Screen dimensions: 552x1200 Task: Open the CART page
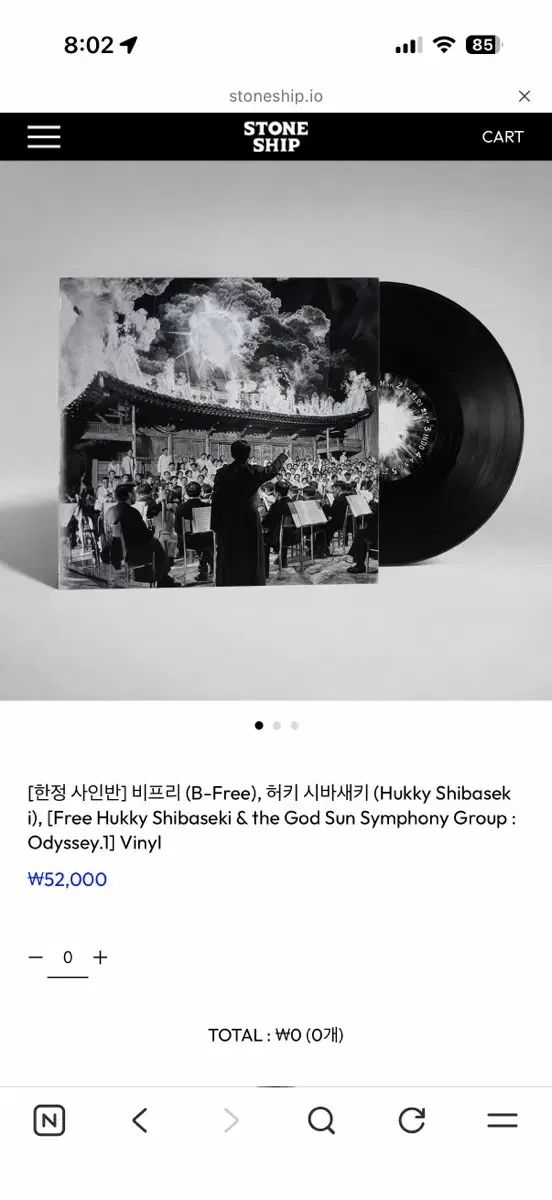(x=502, y=137)
